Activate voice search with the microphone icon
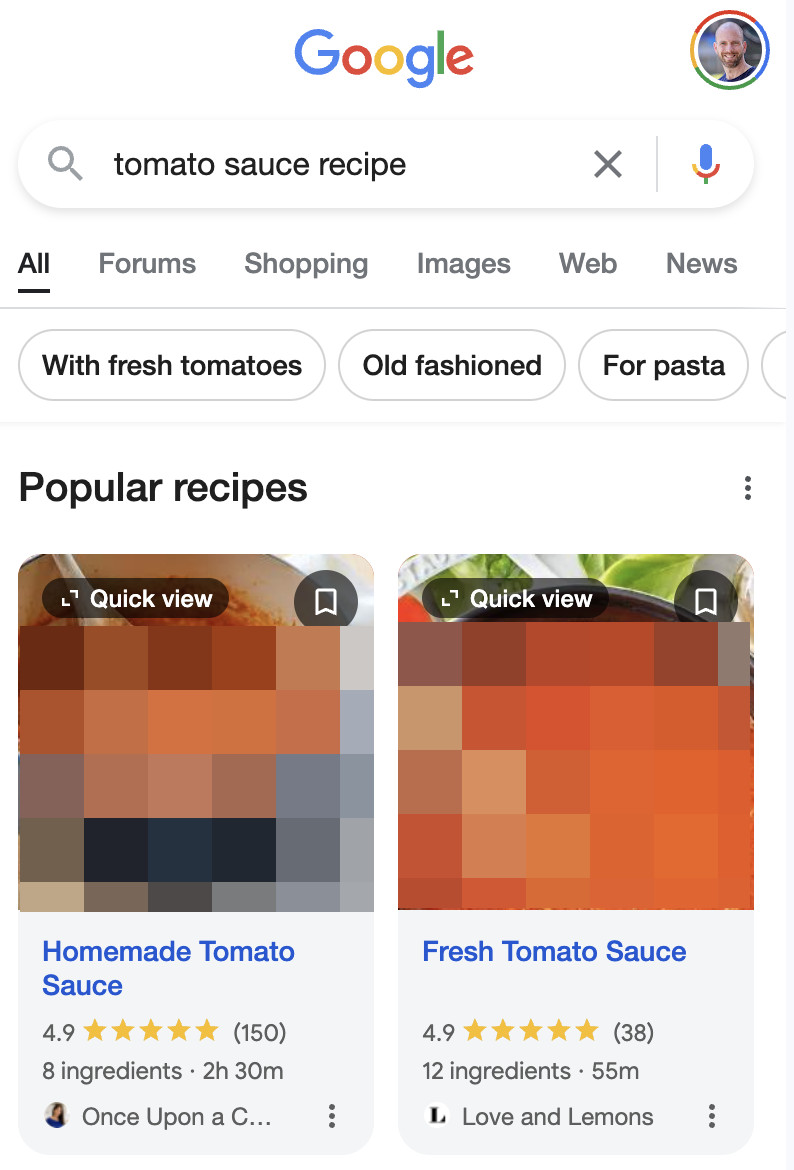794x1170 pixels. pyautogui.click(x=707, y=163)
